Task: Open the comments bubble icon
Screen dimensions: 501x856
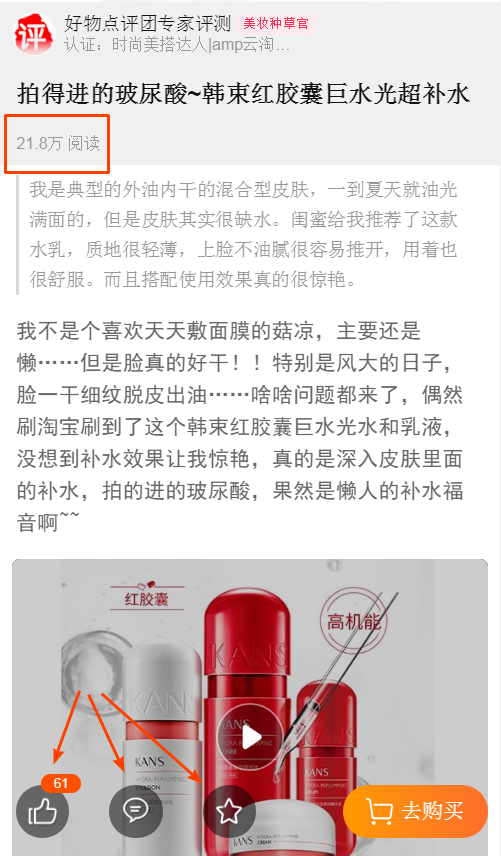Action: pos(136,811)
